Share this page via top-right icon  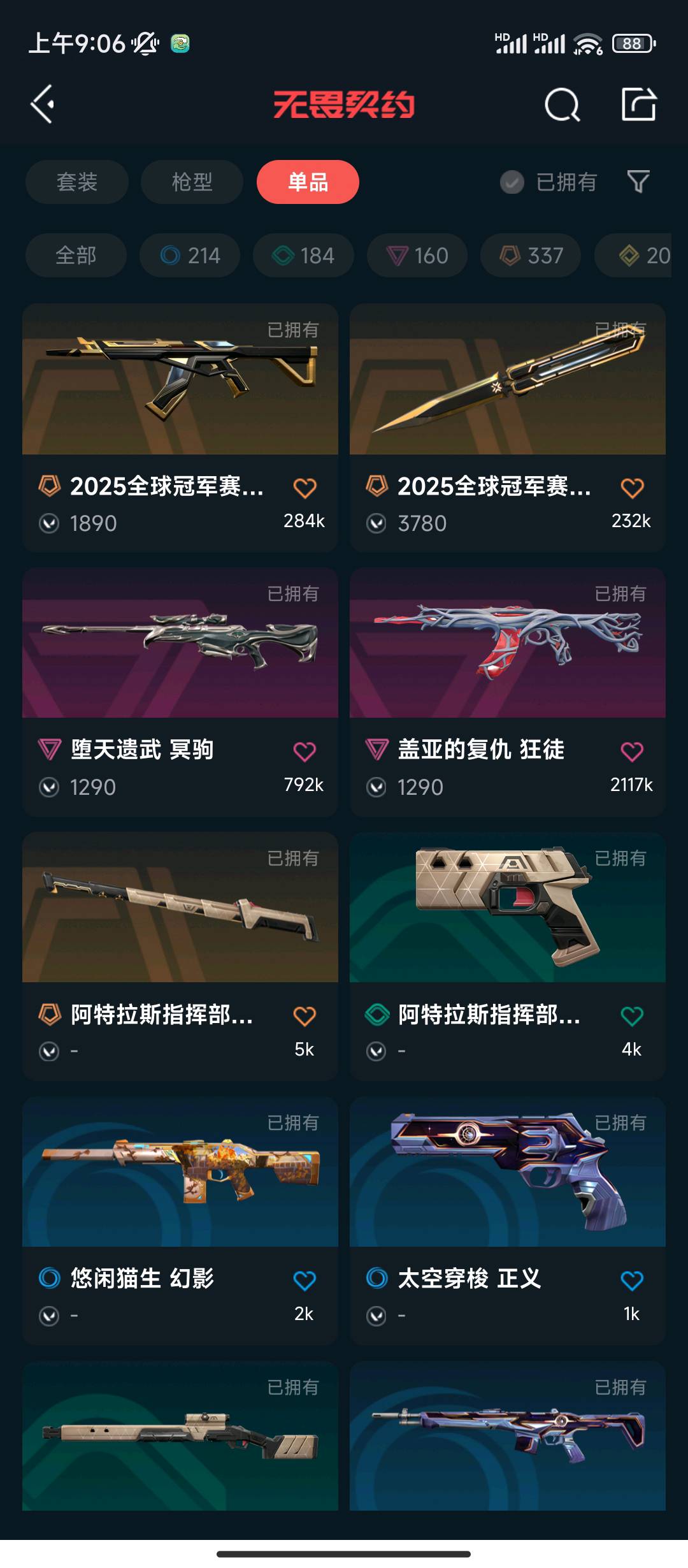coord(638,105)
